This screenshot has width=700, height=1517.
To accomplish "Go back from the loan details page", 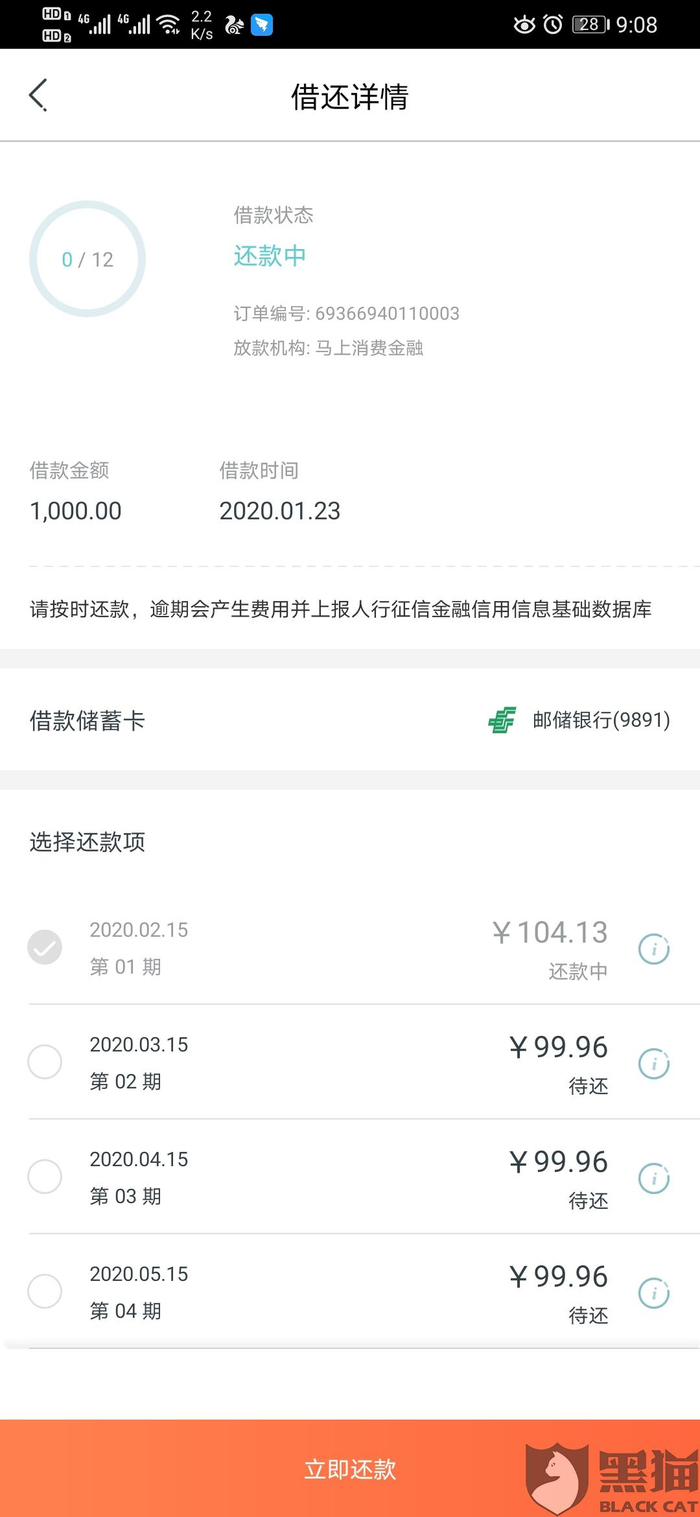I will [x=38, y=96].
